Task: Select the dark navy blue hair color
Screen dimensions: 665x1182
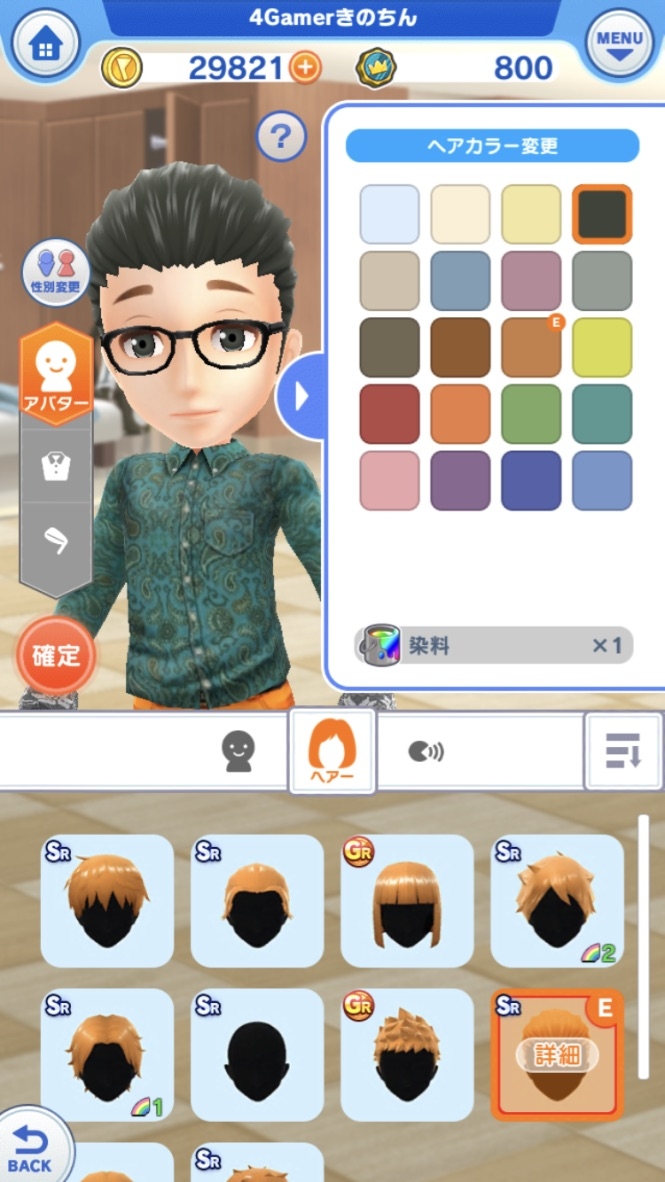Action: (531, 480)
